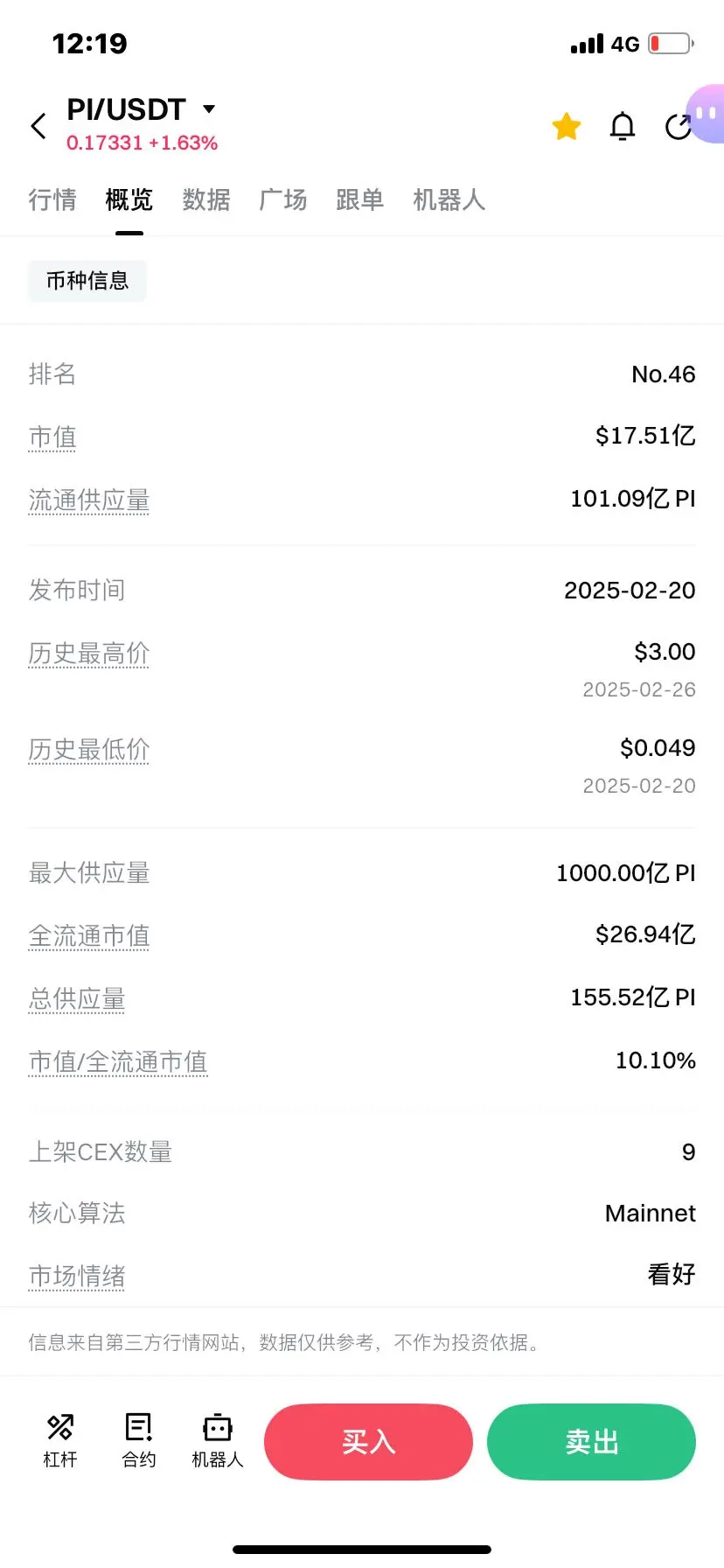Image resolution: width=724 pixels, height=1568 pixels.
Task: Remove PI/USDT from favorites star
Action: click(567, 127)
